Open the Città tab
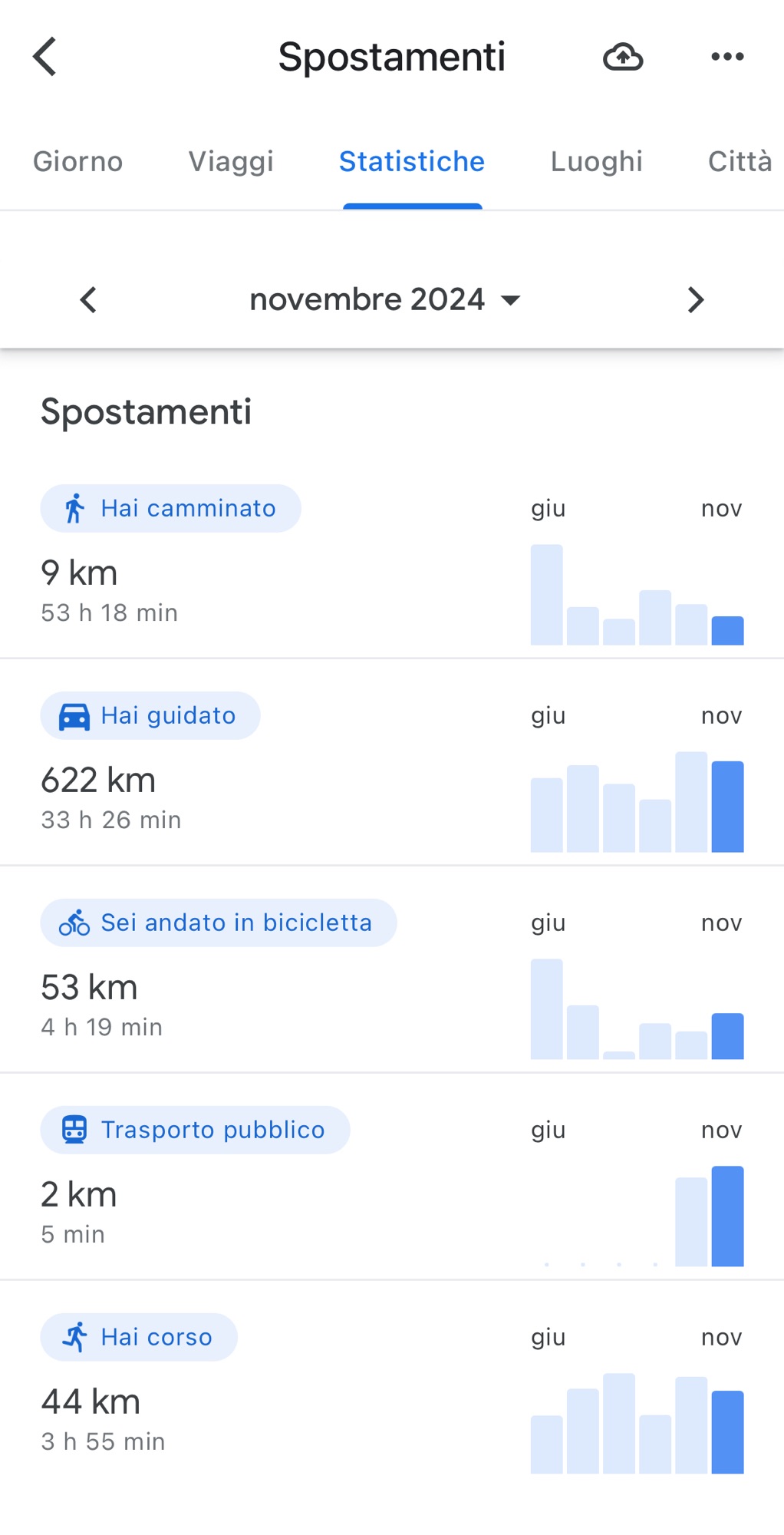The width and height of the screenshot is (784, 1535). [739, 162]
